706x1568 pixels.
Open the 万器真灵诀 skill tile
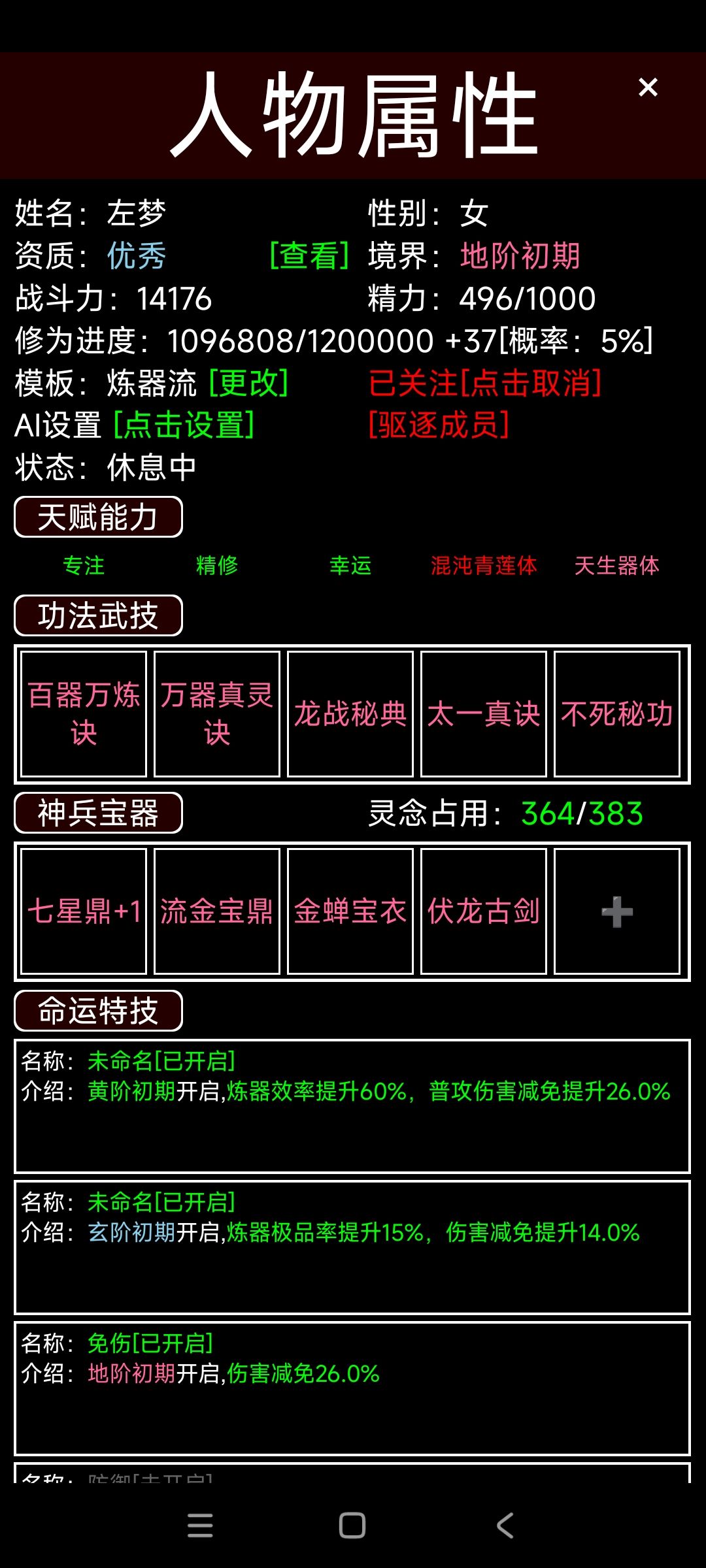(217, 714)
